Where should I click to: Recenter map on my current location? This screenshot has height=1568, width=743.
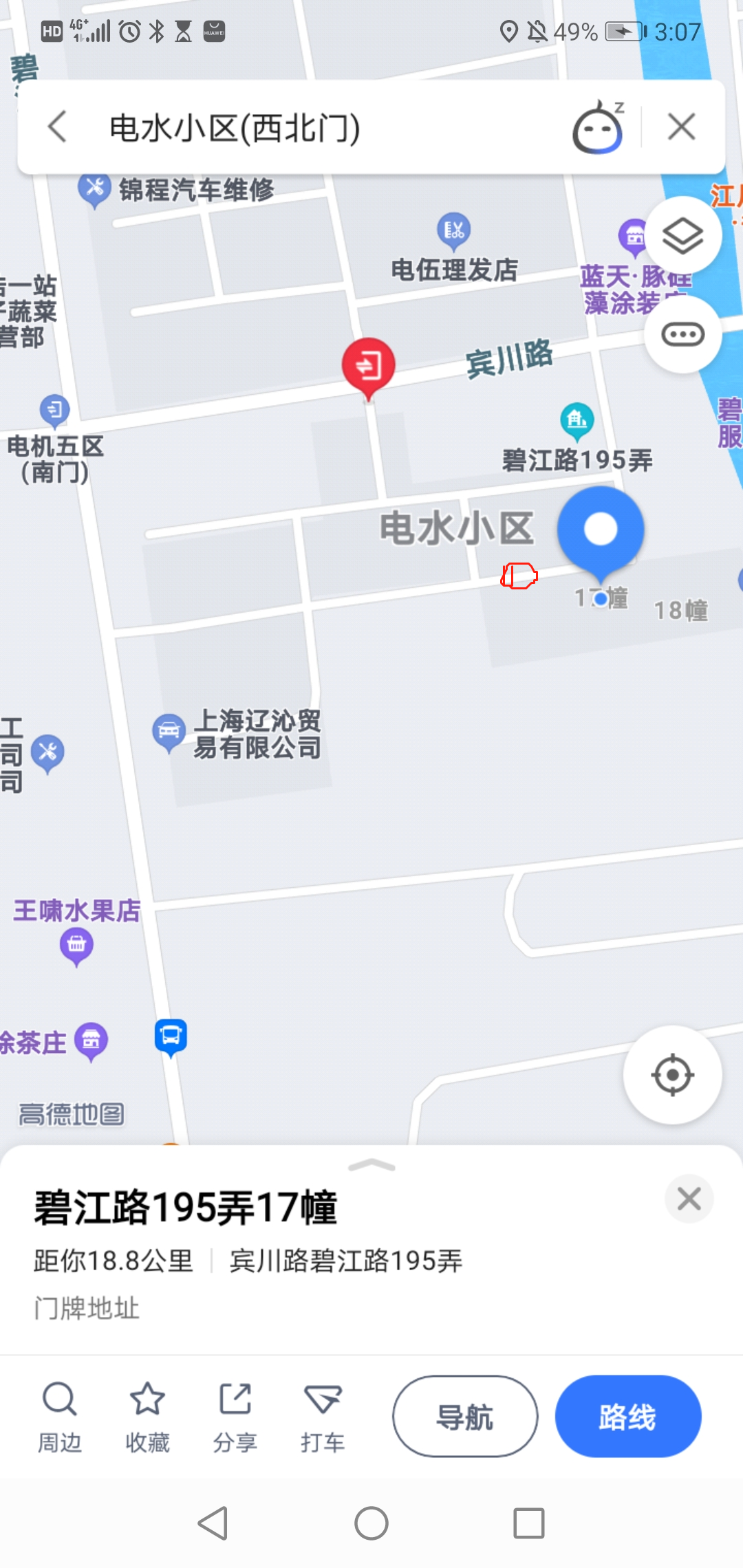[x=672, y=1074]
